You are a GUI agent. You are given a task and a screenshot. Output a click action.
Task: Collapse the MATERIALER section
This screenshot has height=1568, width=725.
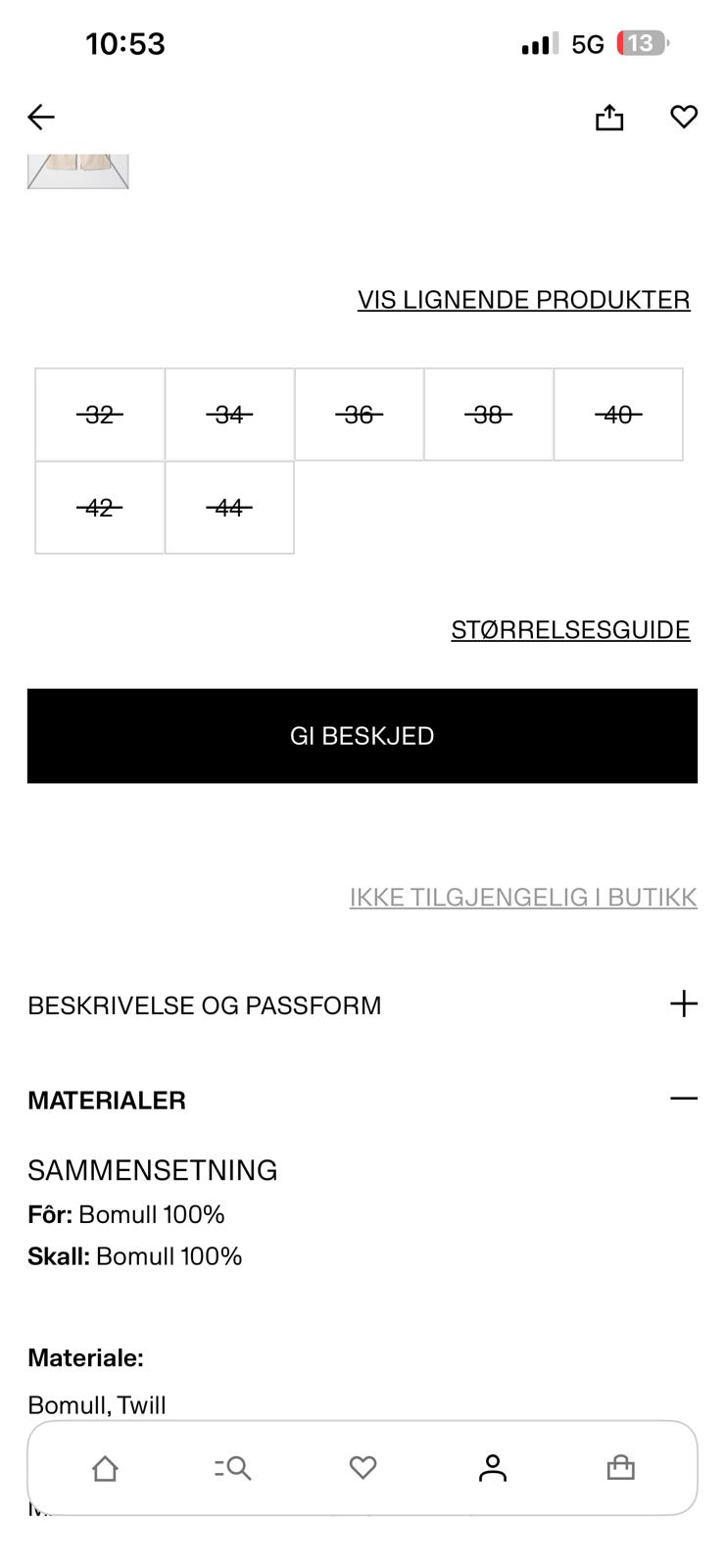point(684,1100)
